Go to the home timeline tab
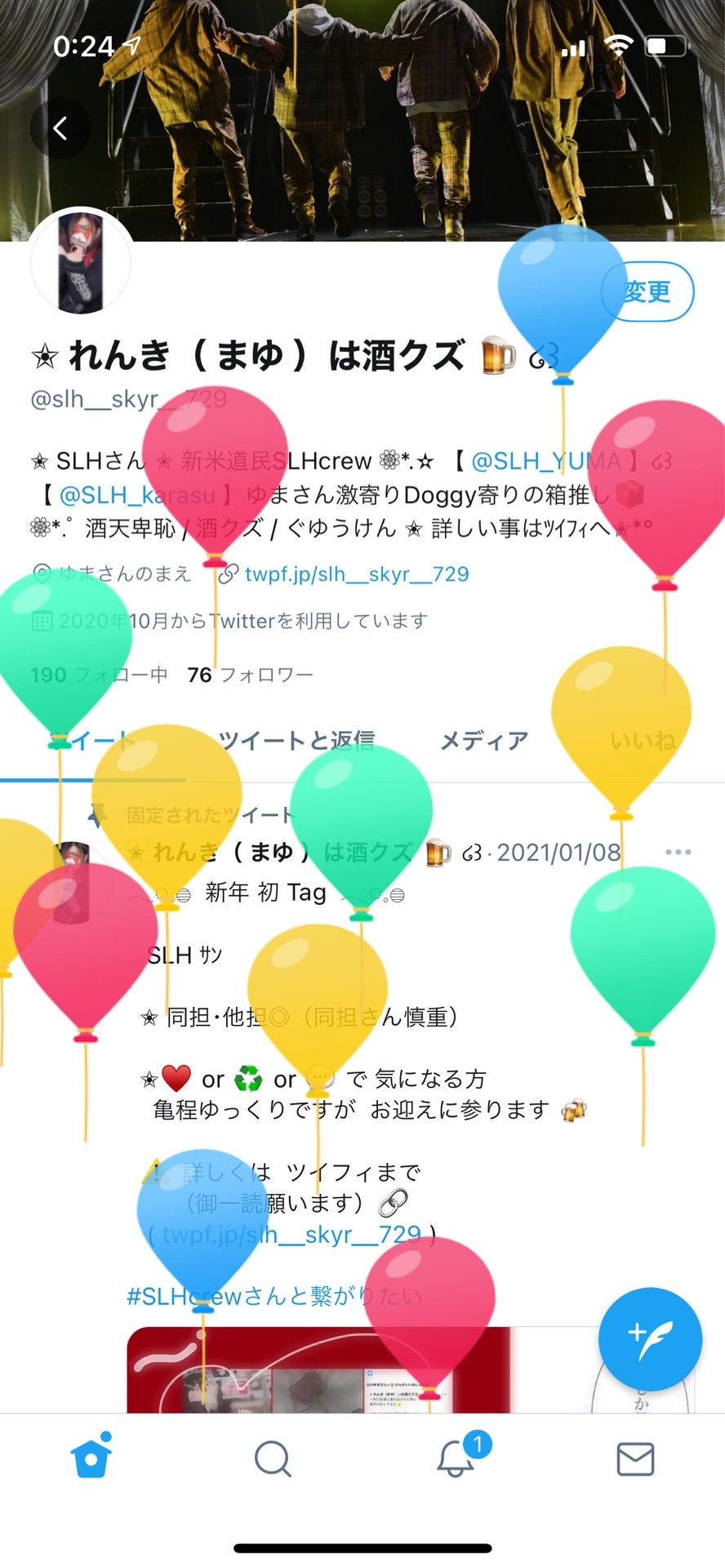 [x=91, y=1459]
